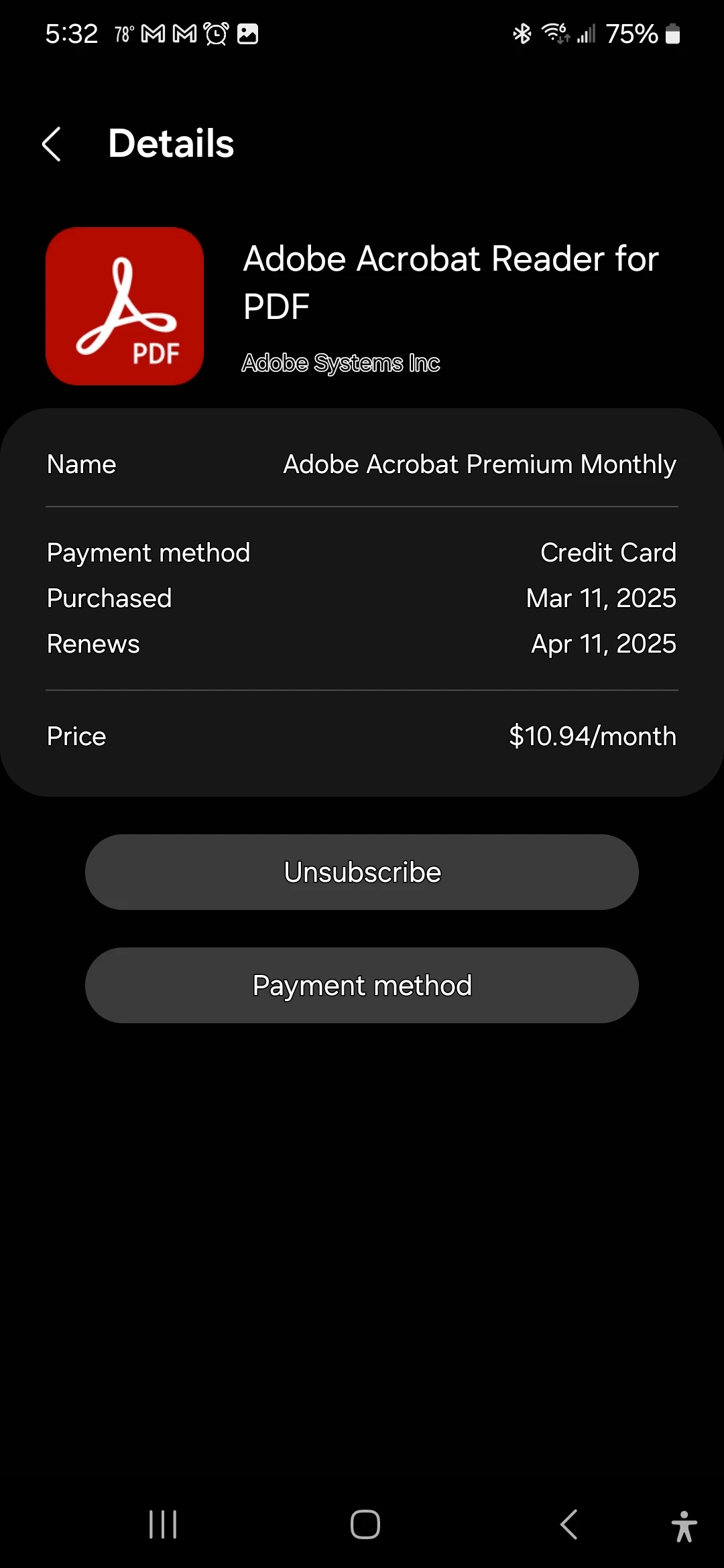Screen dimensions: 724x1568
Task: Tap the Unsubscribe button
Action: click(362, 872)
